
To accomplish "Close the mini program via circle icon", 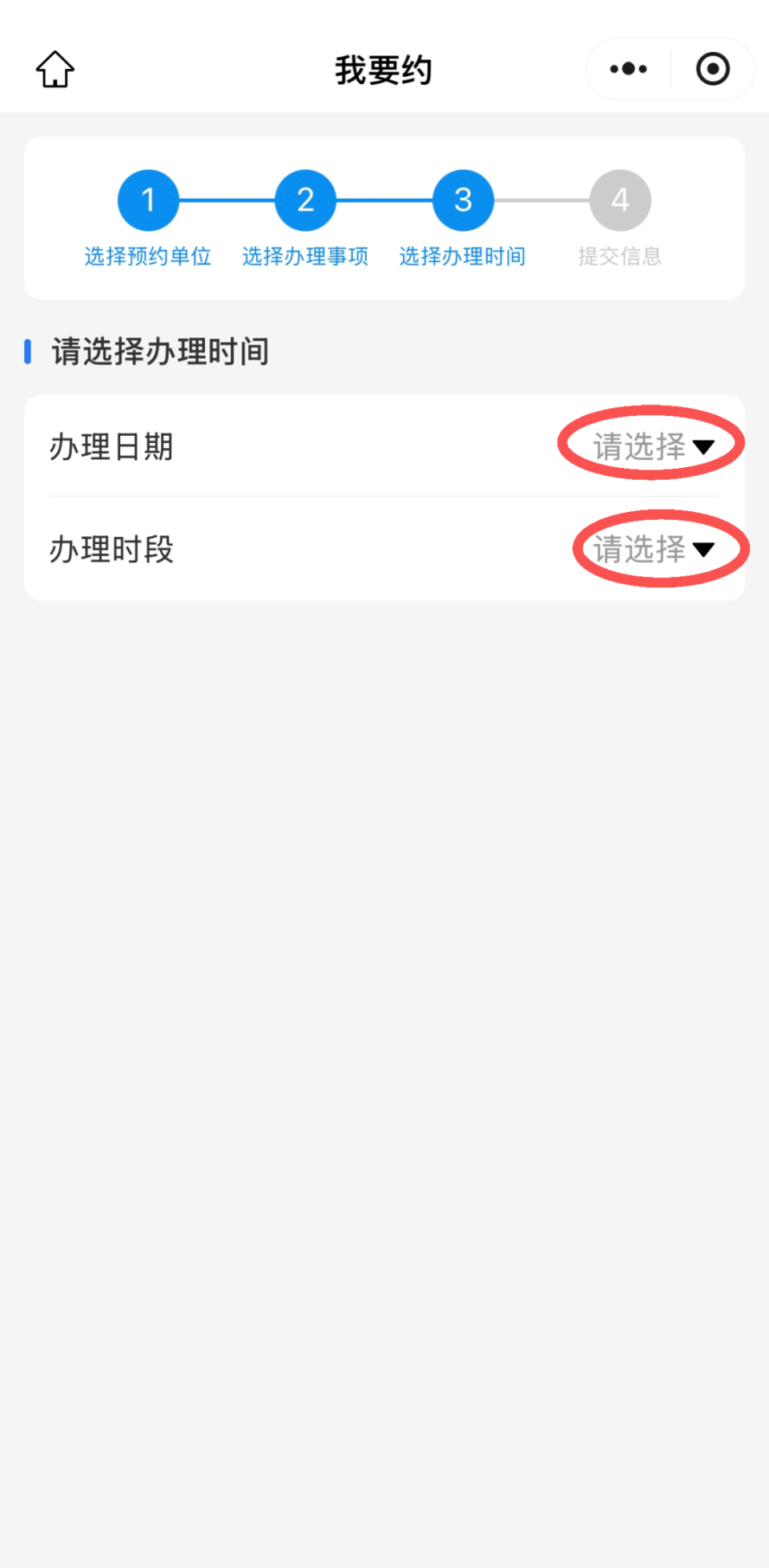I will pos(713,69).
